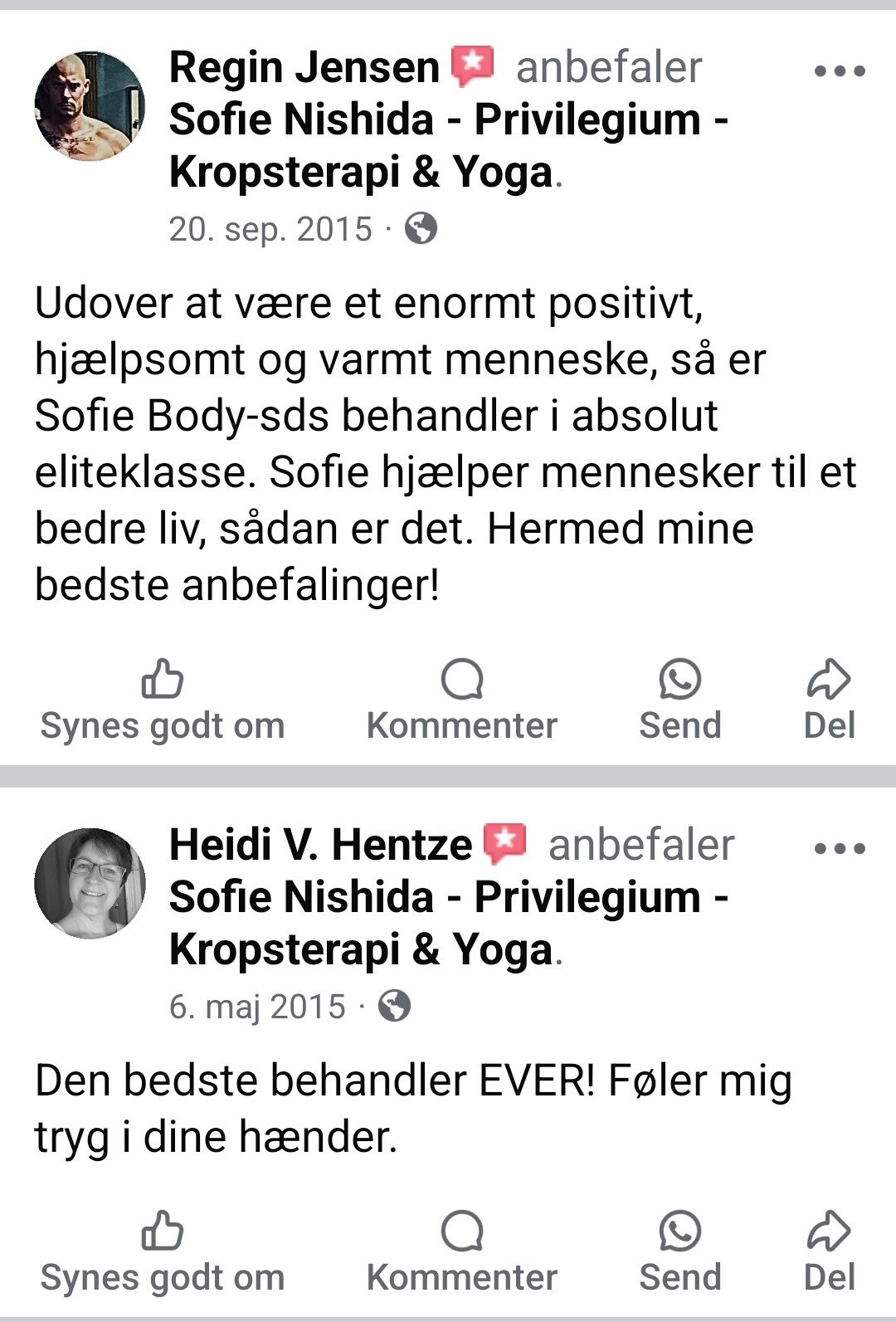Comment on Regin Jensen's recommendation
This screenshot has width=896, height=1322.
pyautogui.click(x=462, y=701)
